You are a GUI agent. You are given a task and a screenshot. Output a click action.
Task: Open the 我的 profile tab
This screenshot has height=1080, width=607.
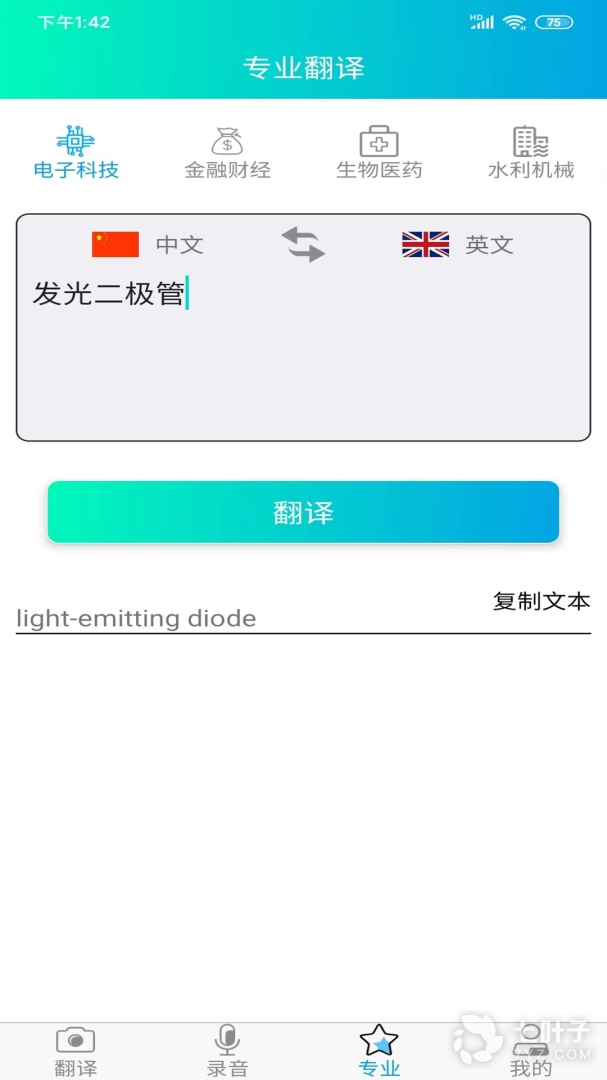pos(530,1050)
